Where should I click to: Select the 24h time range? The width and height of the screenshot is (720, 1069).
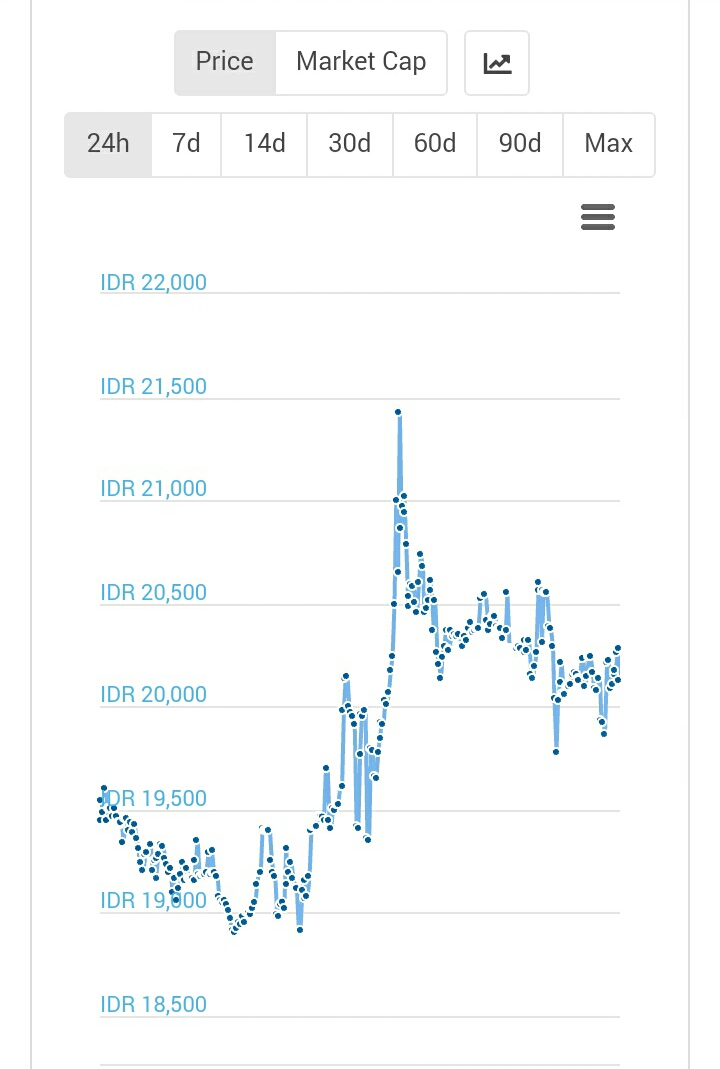pos(108,144)
